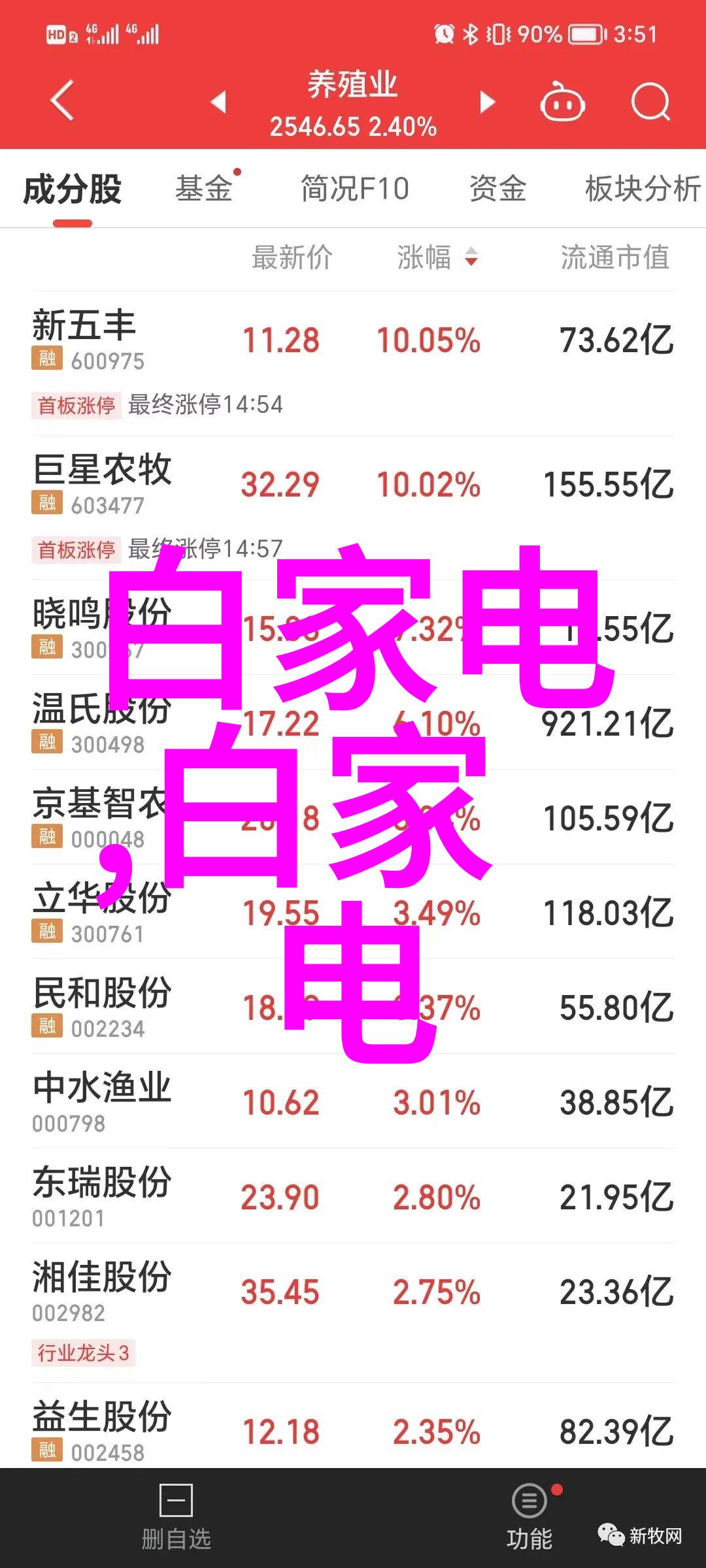
Task: Open the 简况F10 tab
Action: (x=355, y=189)
